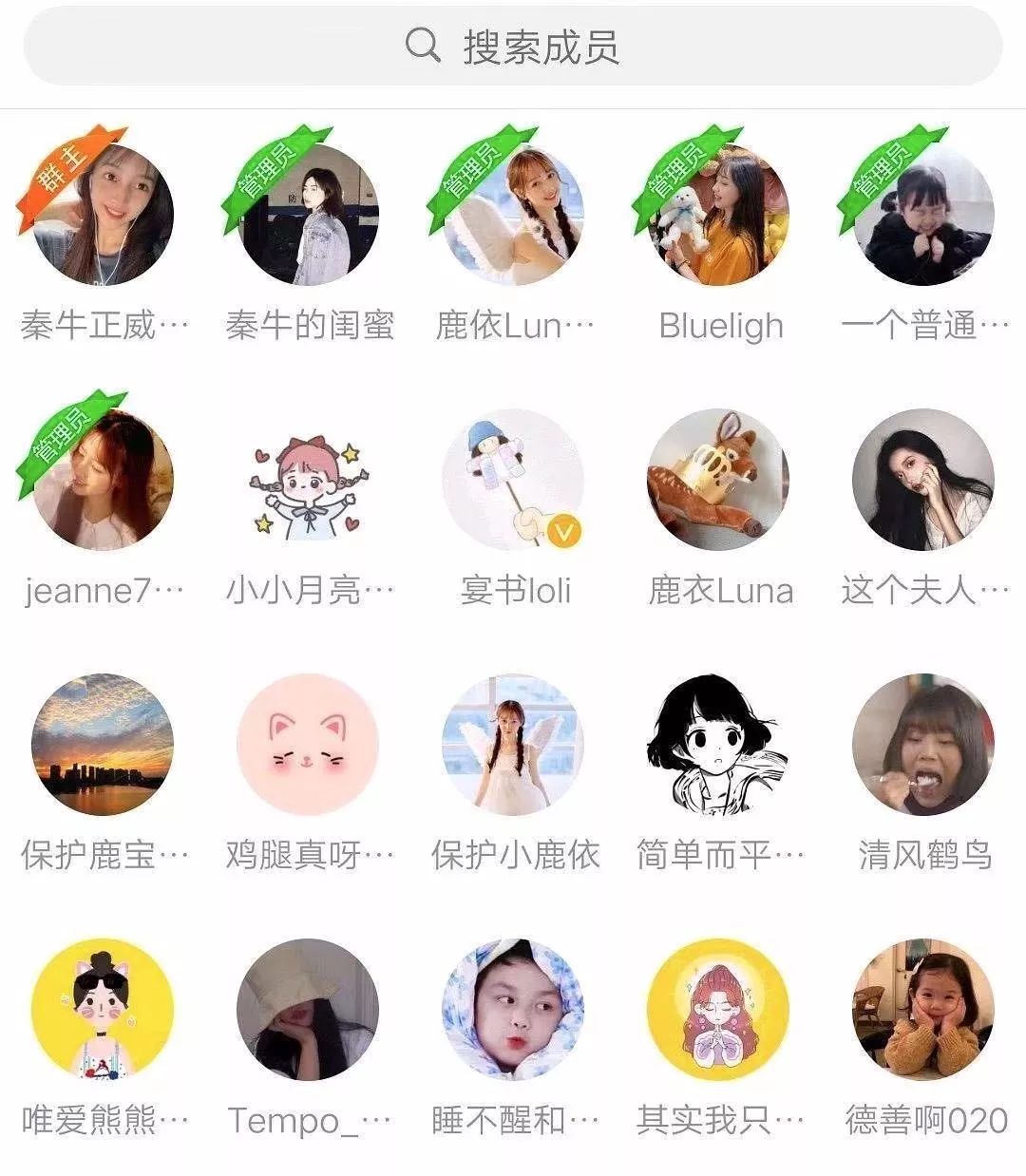1026x1176 pixels.
Task: Open admin 秦牛的闺蜜's profile
Action: pyautogui.click(x=308, y=215)
